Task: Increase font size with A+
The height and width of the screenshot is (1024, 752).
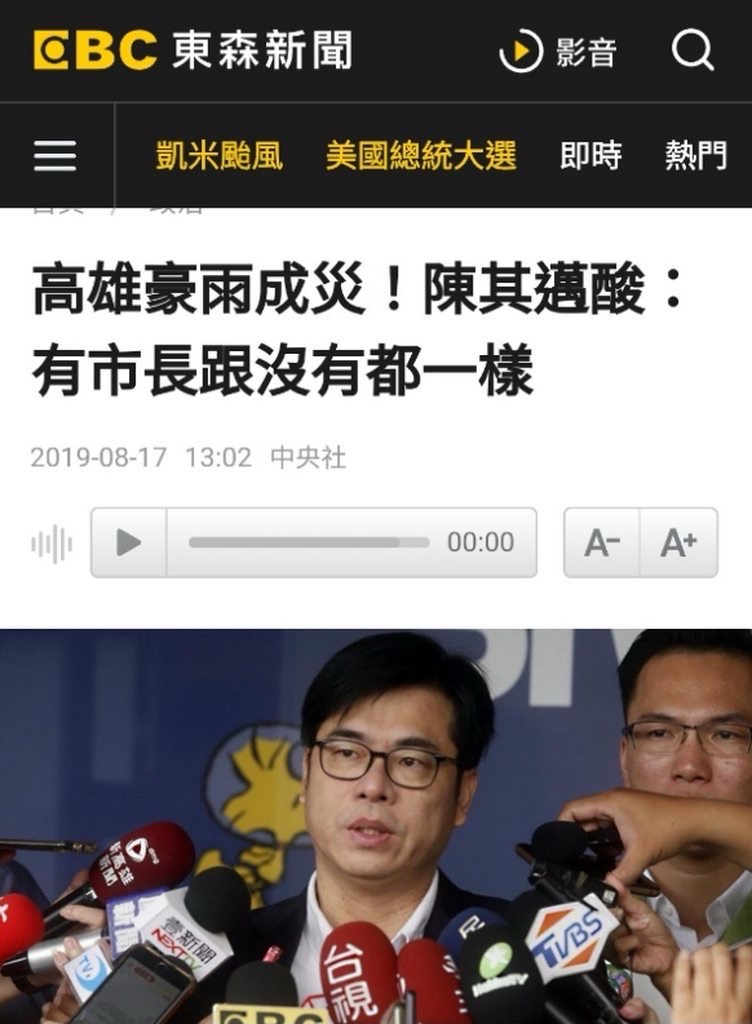Action: click(x=679, y=543)
